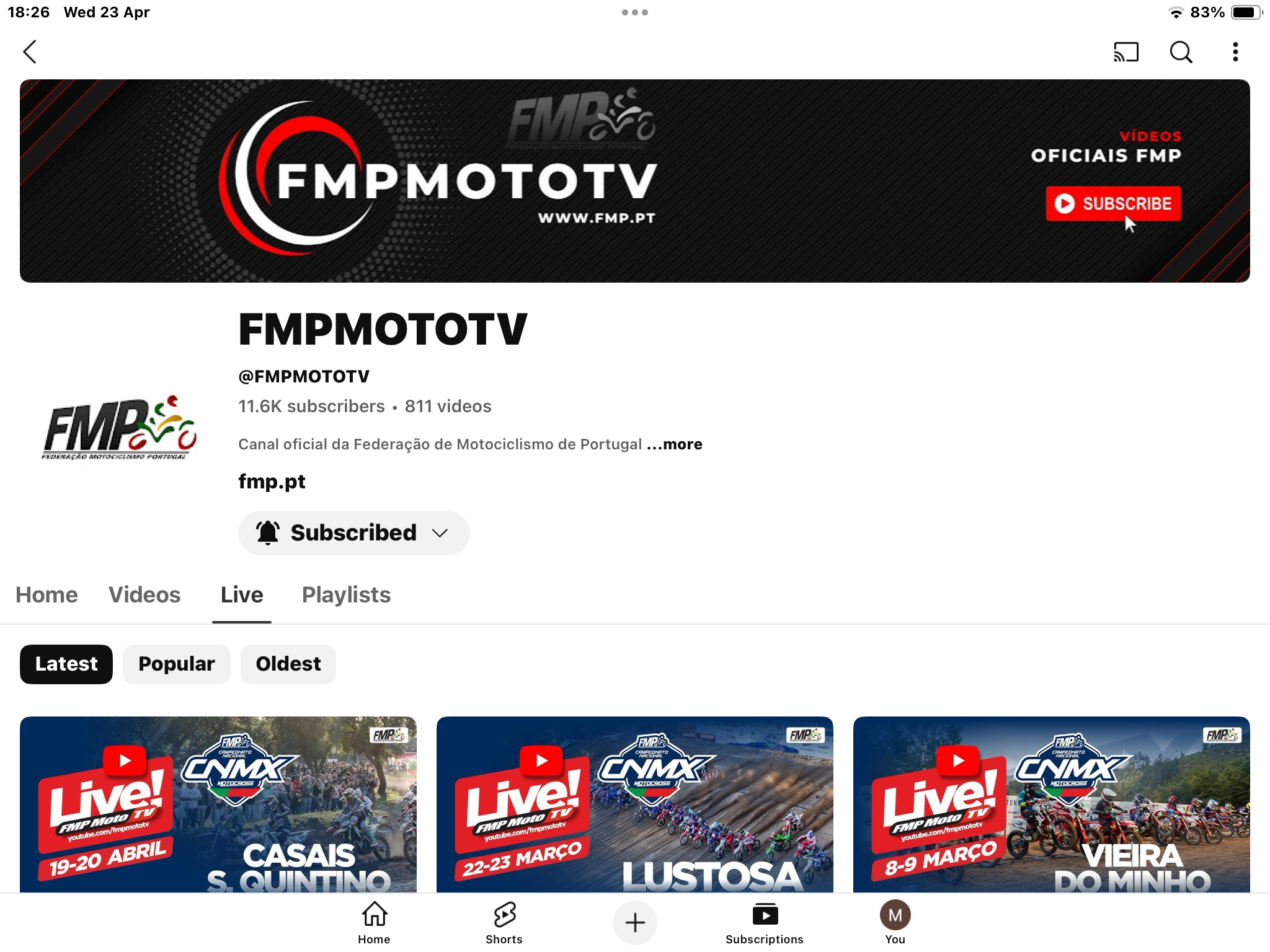
Task: Open the cast to device option
Action: click(1126, 52)
